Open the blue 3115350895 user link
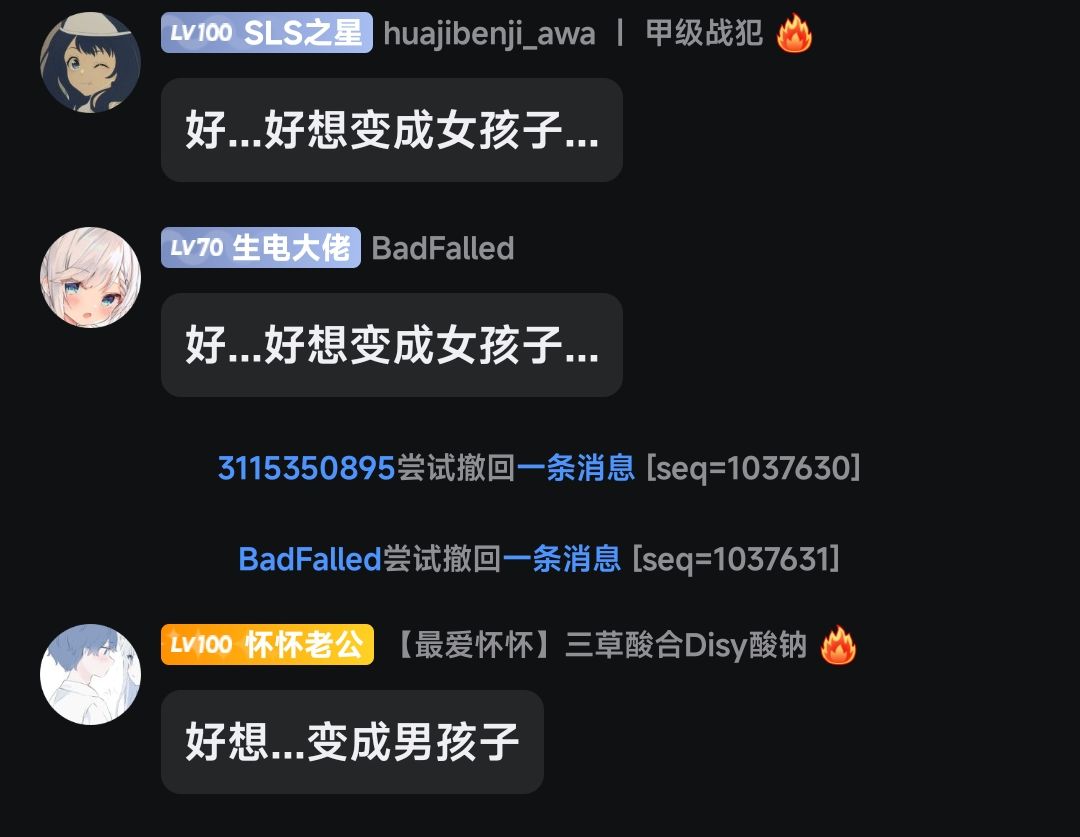 (x=306, y=467)
